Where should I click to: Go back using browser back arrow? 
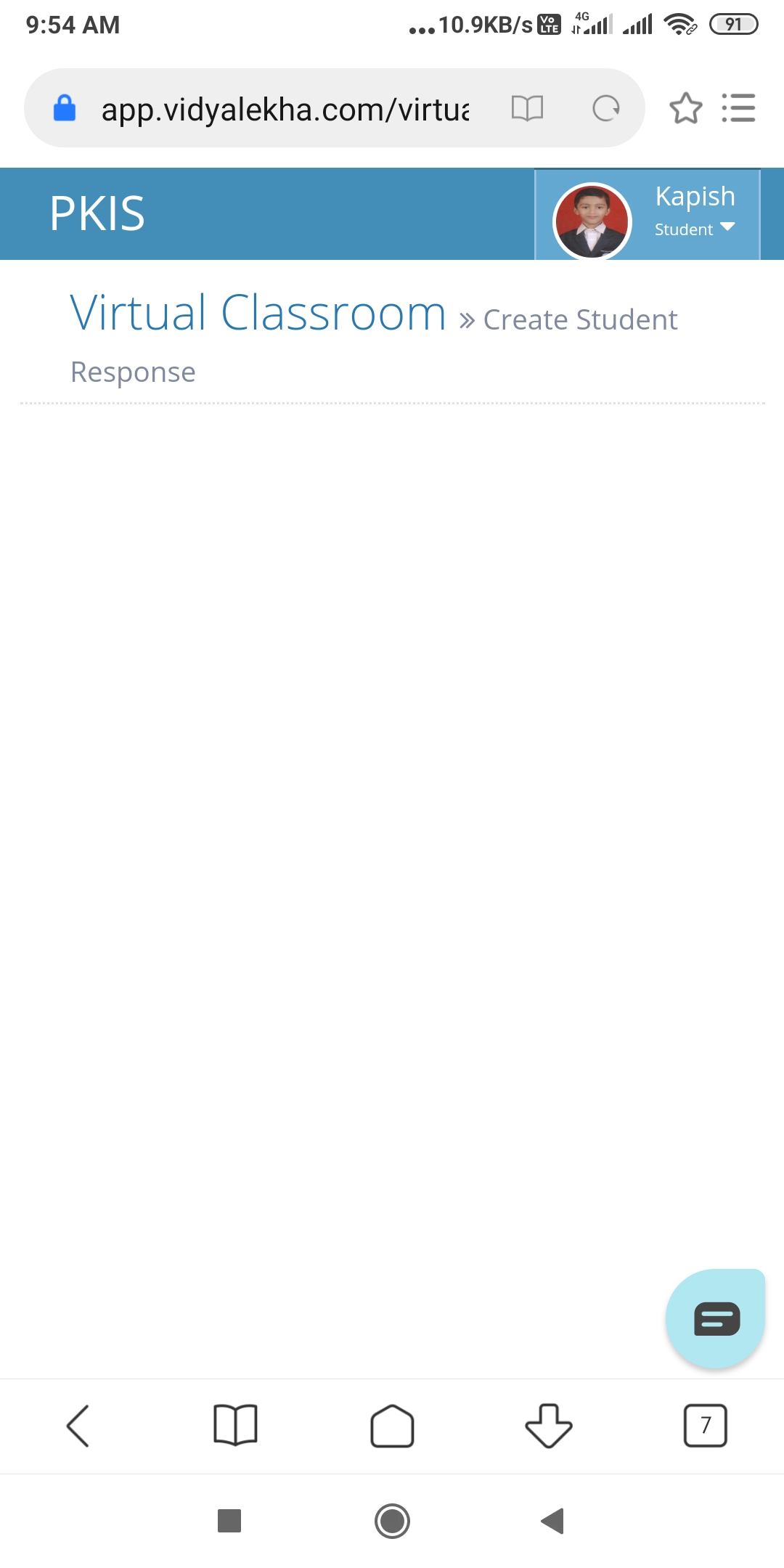pos(78,1426)
